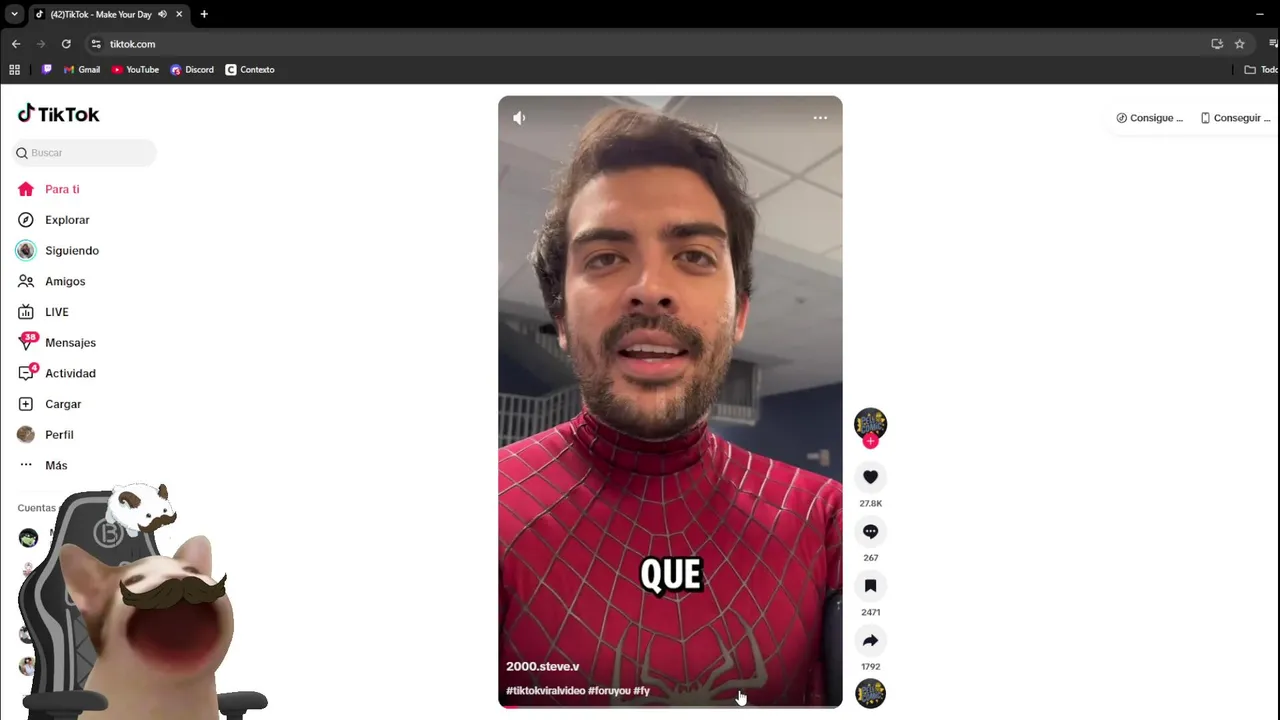The height and width of the screenshot is (720, 1280).
Task: Go to Perfil page
Action: click(59, 435)
